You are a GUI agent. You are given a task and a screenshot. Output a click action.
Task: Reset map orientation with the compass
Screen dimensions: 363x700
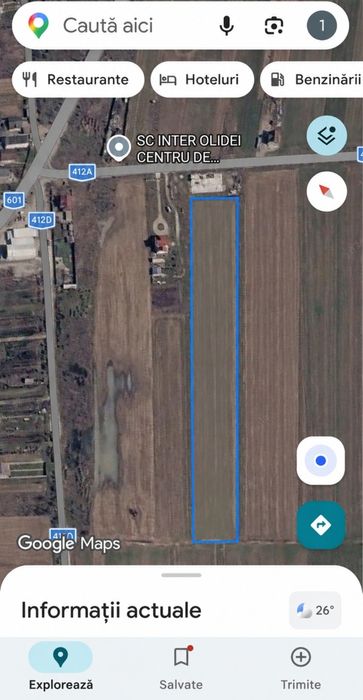tap(327, 192)
